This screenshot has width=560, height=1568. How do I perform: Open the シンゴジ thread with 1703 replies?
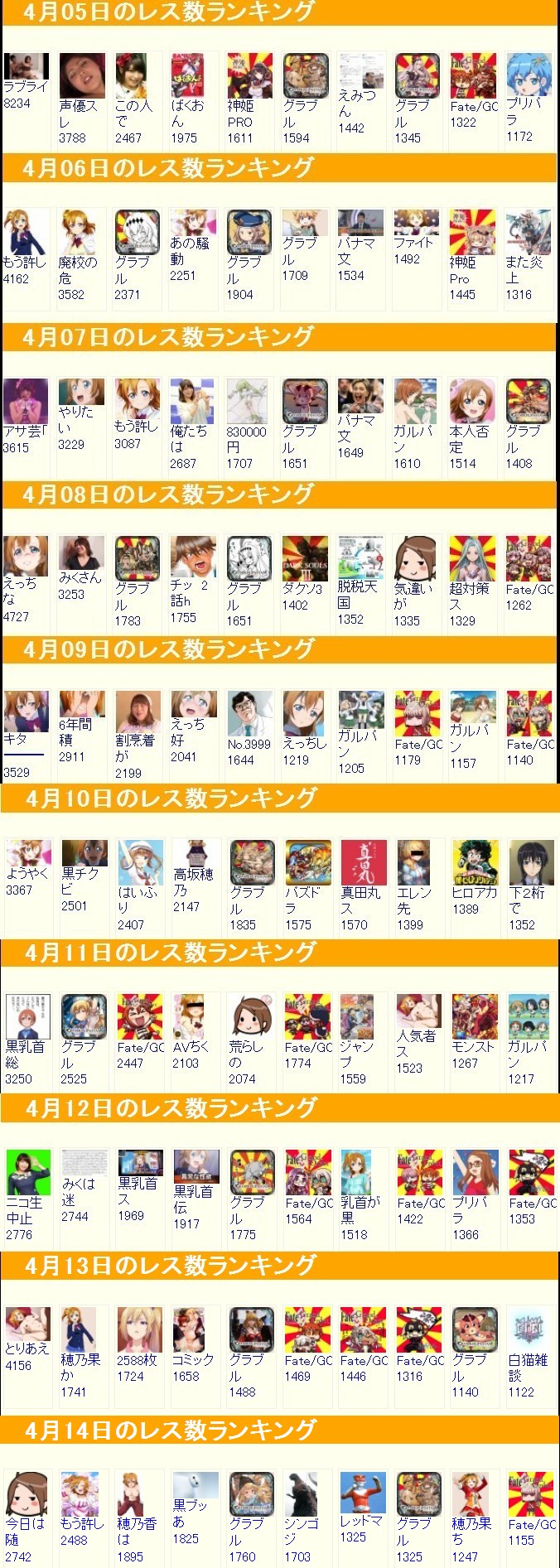tap(303, 1518)
